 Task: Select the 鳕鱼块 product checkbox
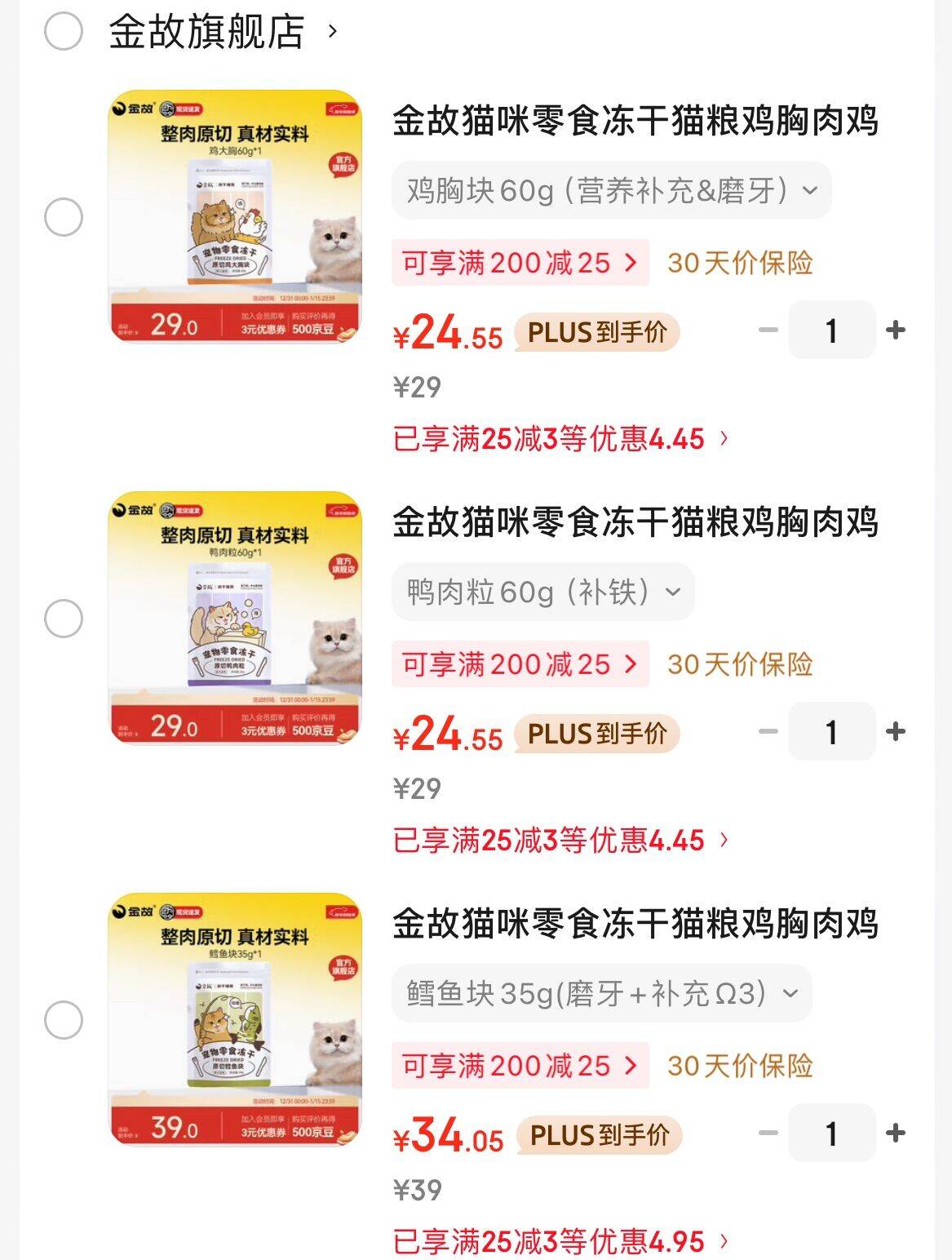click(62, 1020)
